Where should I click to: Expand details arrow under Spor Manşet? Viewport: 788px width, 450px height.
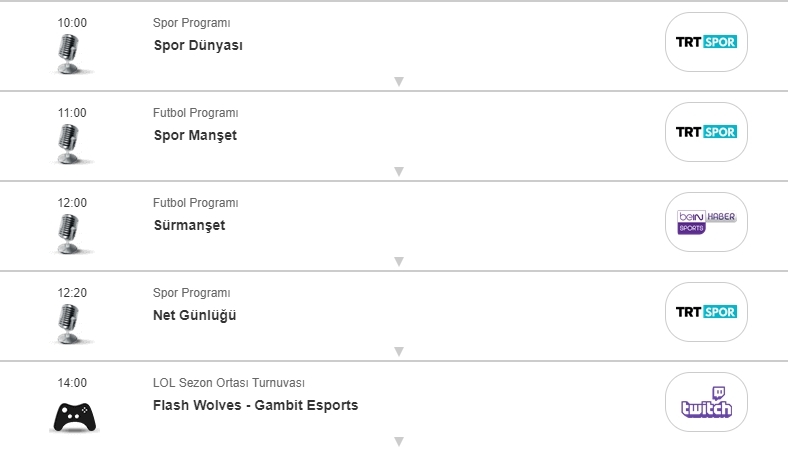tap(398, 172)
